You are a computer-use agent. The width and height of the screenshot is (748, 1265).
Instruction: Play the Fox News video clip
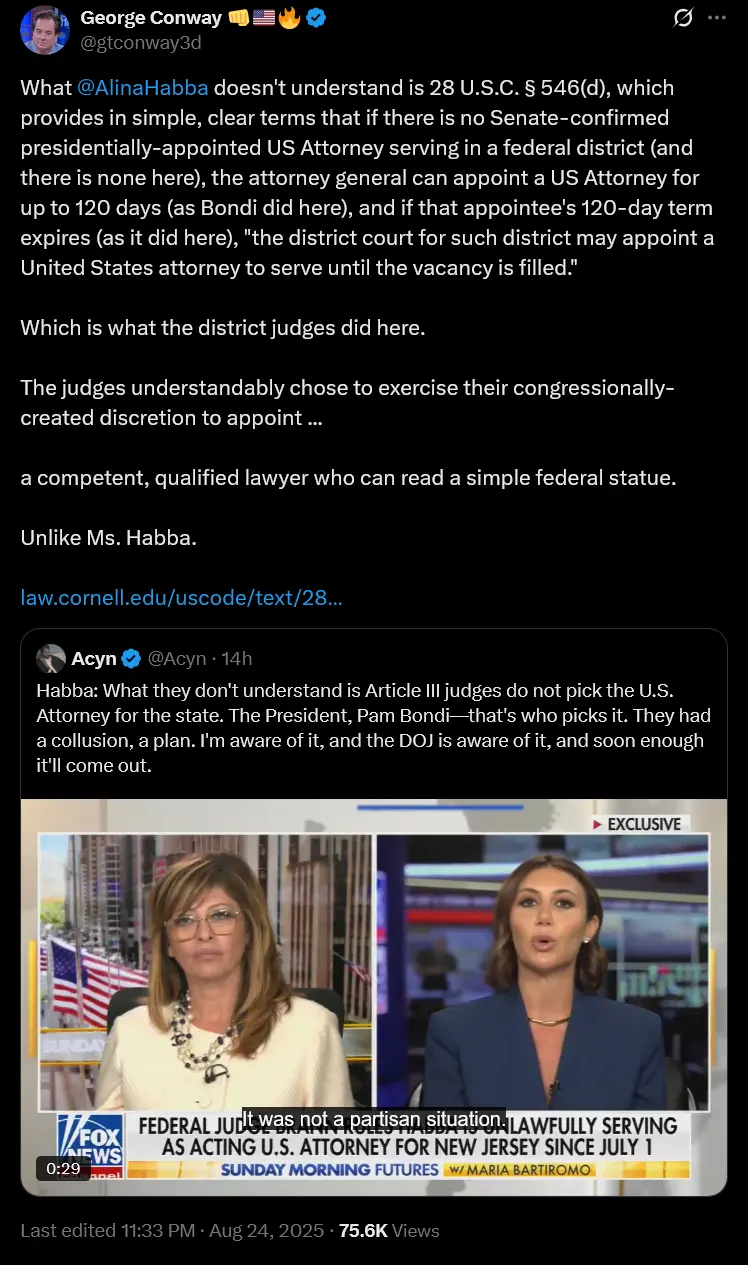(373, 996)
